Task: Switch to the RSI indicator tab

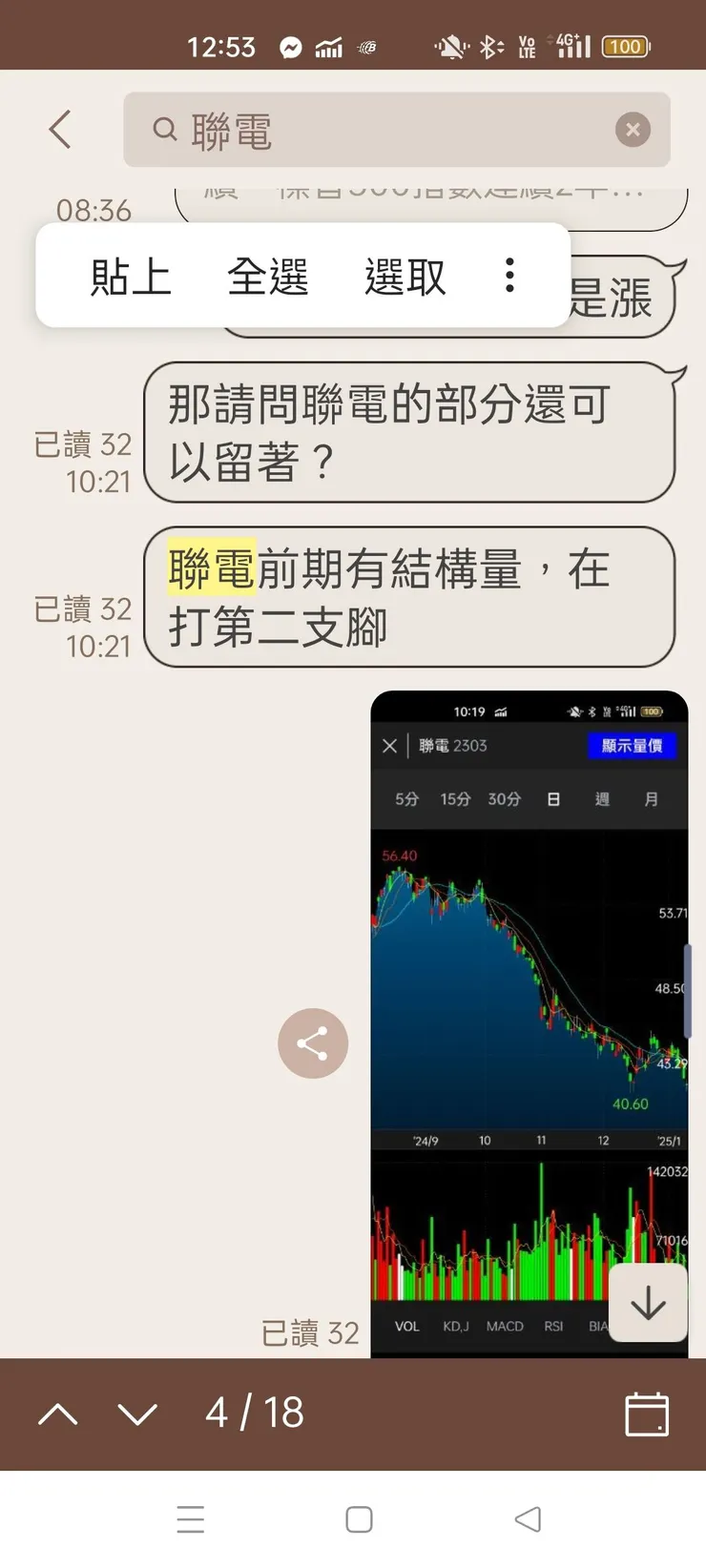Action: click(x=553, y=1326)
